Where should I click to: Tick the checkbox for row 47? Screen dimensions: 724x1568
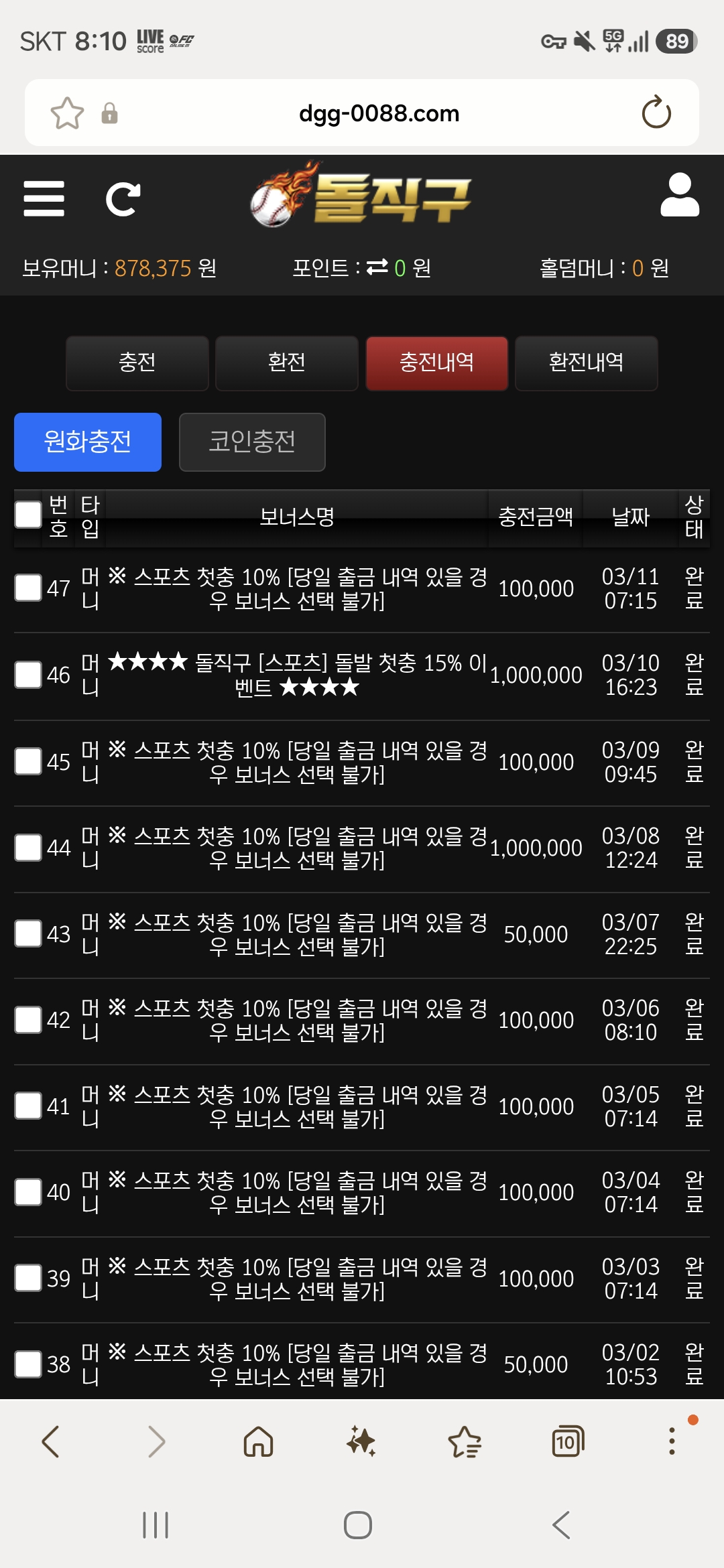[28, 588]
